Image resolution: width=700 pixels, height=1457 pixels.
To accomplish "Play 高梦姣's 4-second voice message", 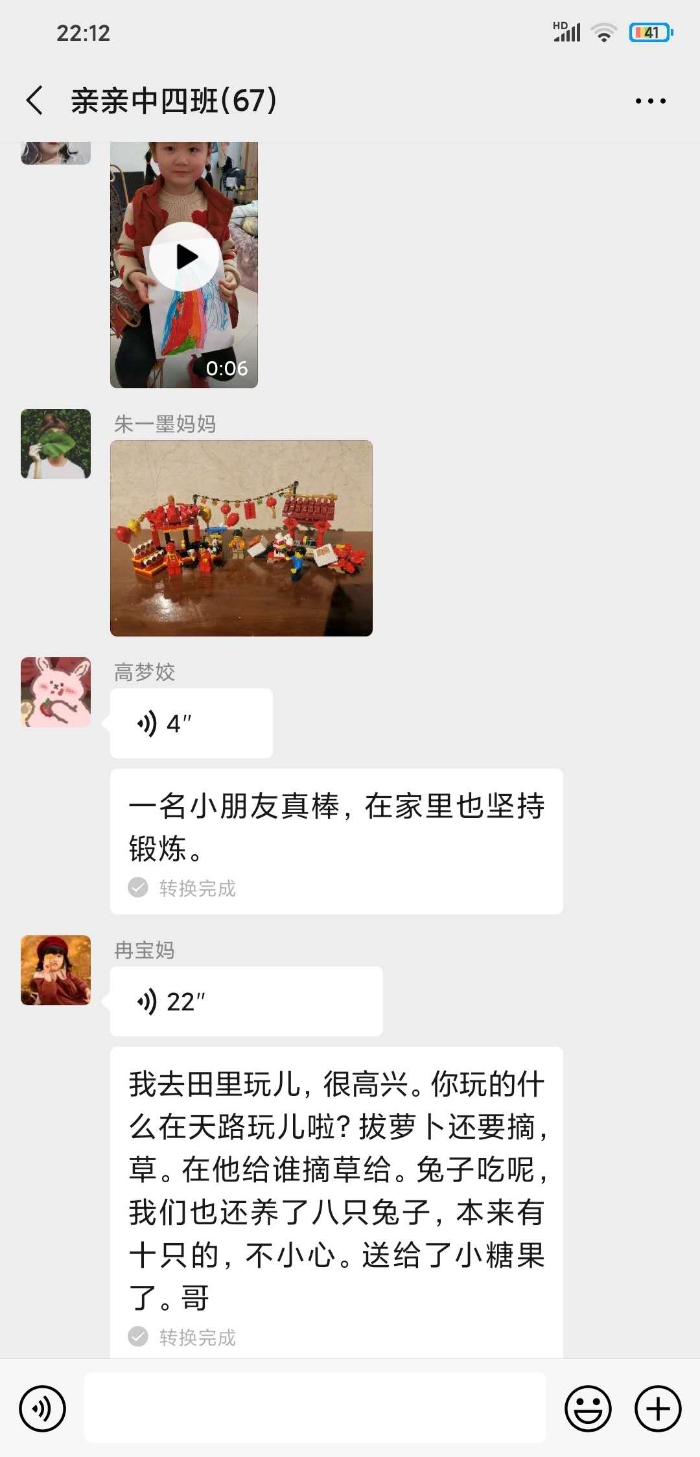I will click(x=191, y=723).
